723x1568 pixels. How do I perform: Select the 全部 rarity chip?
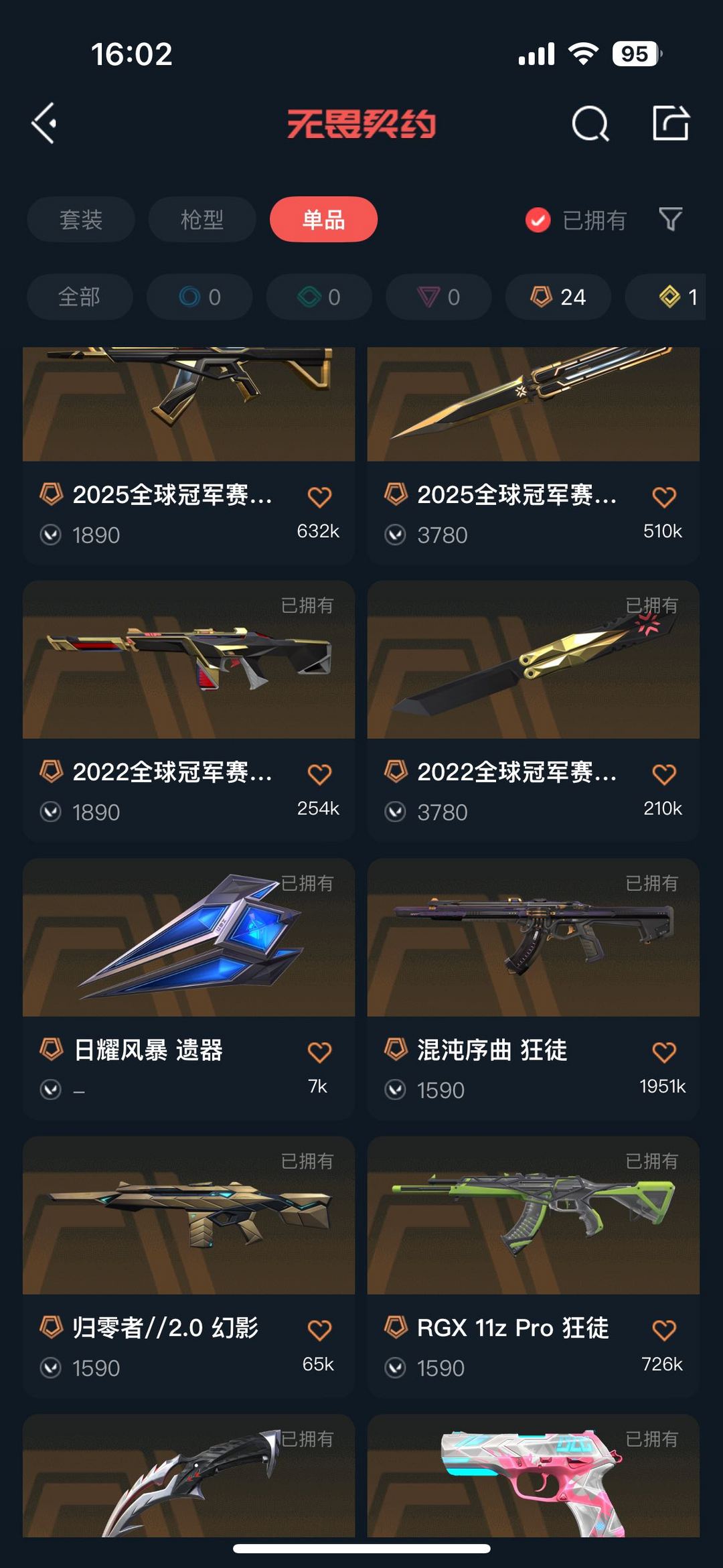(80, 297)
